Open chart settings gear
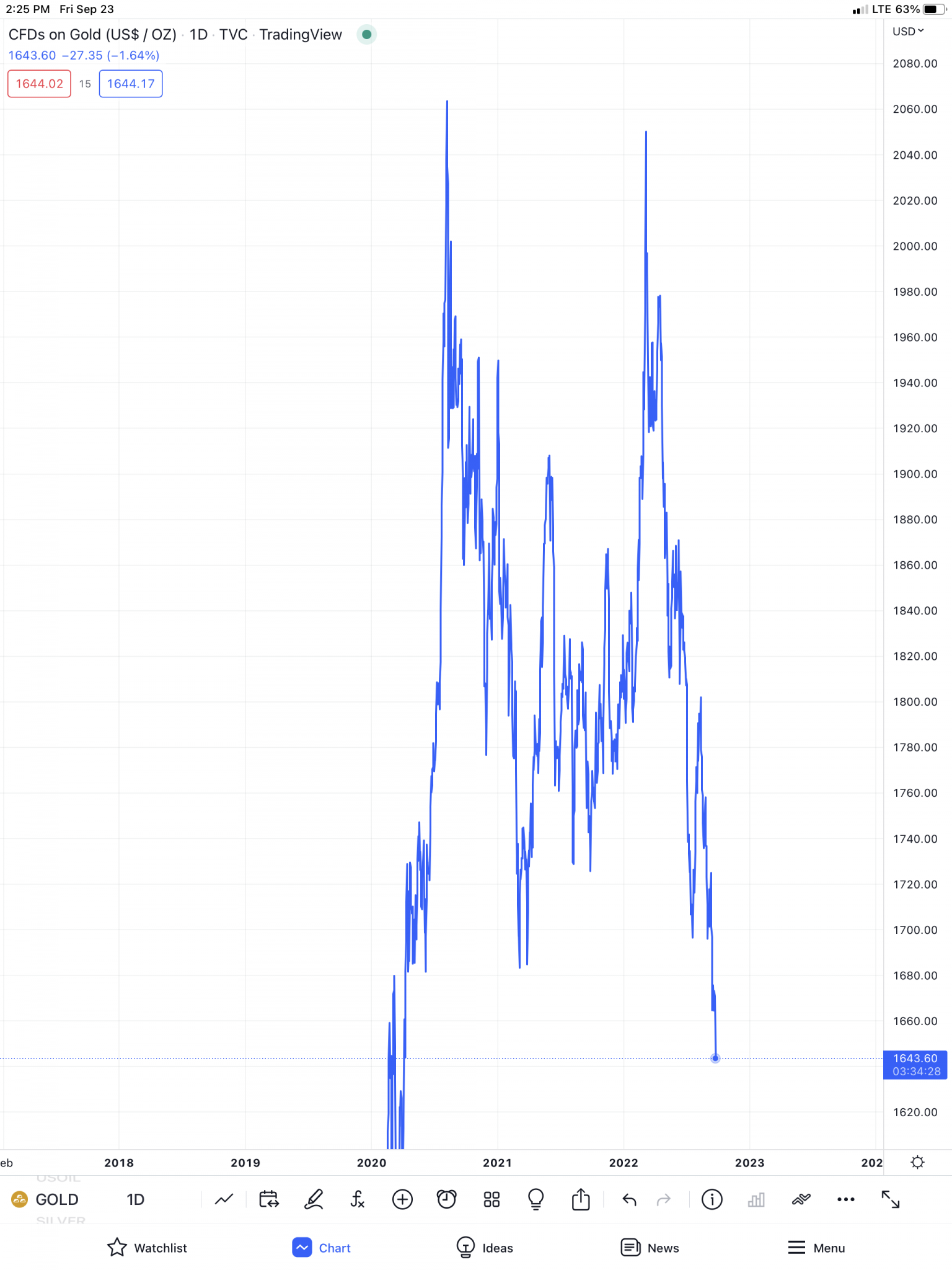This screenshot has height=1270, width=952. pyautogui.click(x=917, y=1162)
